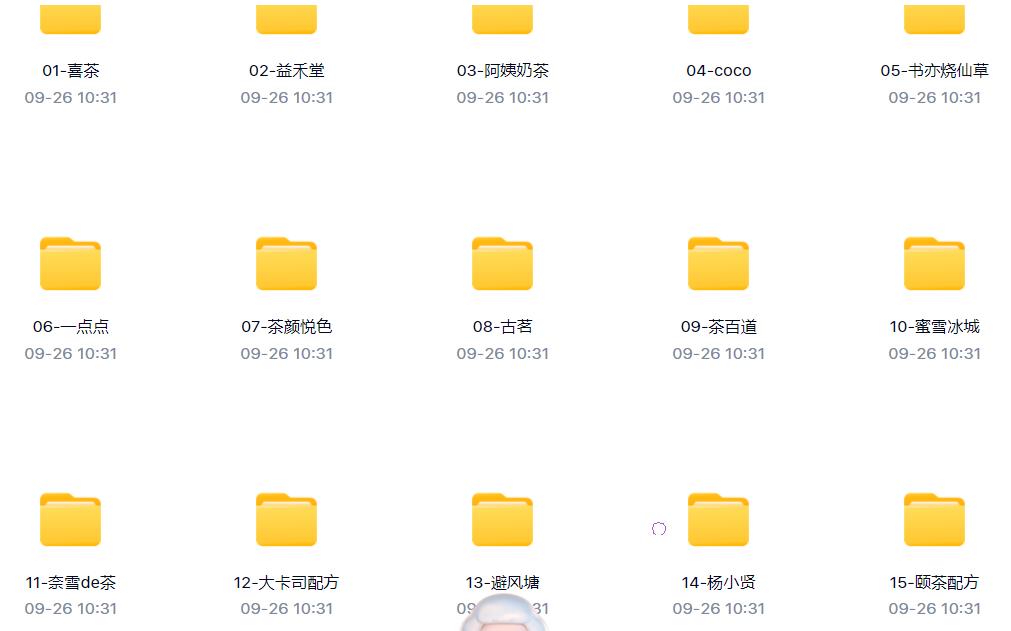1011x631 pixels.
Task: Open the 12-大卡司配方 folder
Action: pos(286,520)
